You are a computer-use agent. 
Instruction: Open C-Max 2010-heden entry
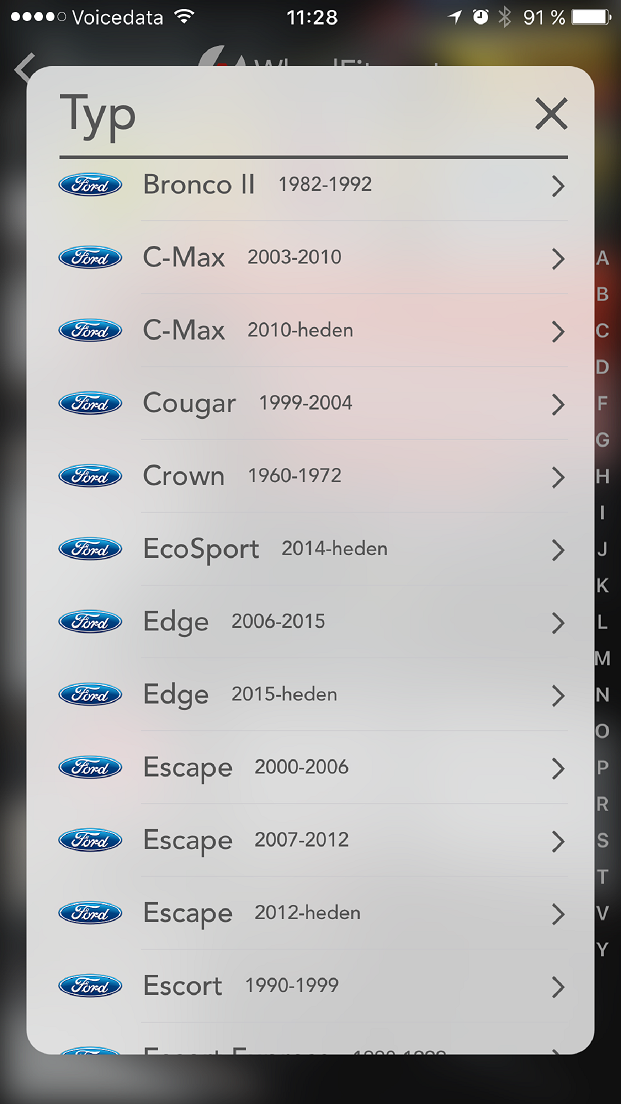(312, 331)
